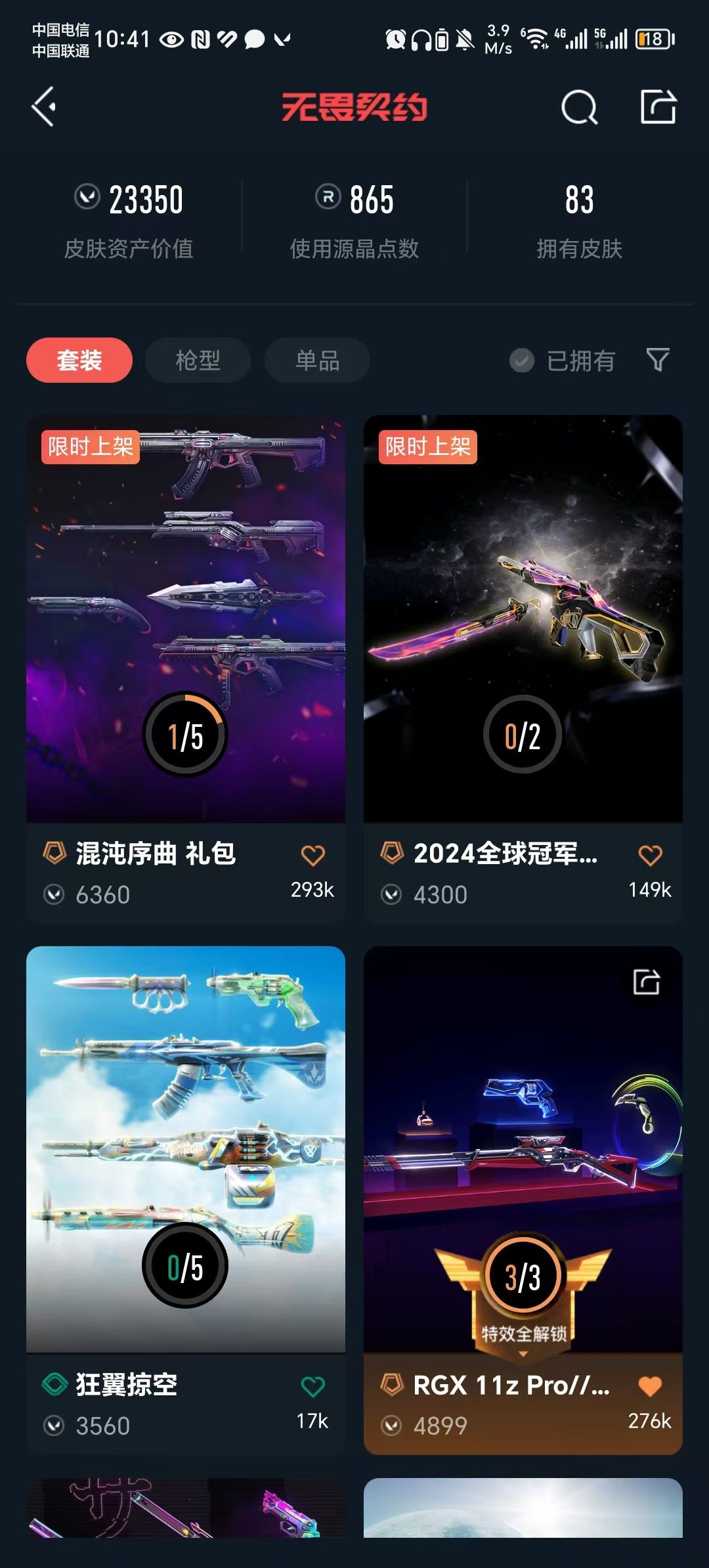Screen dimensions: 709x1568
Task: Unlike the RGX 11z Pro bundle
Action: (650, 1386)
